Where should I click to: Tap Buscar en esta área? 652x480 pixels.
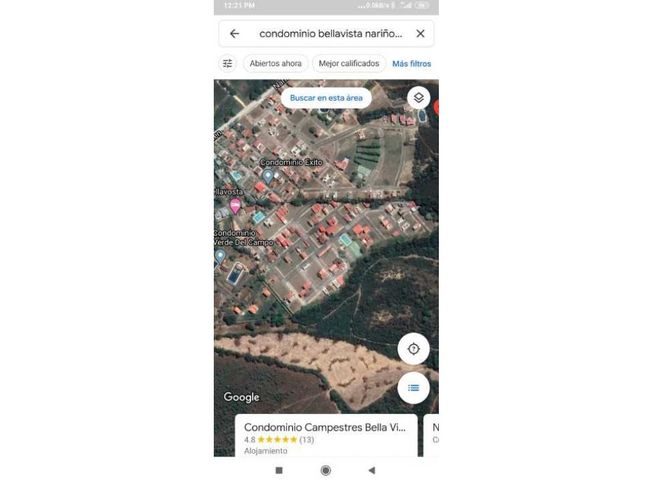coord(325,97)
